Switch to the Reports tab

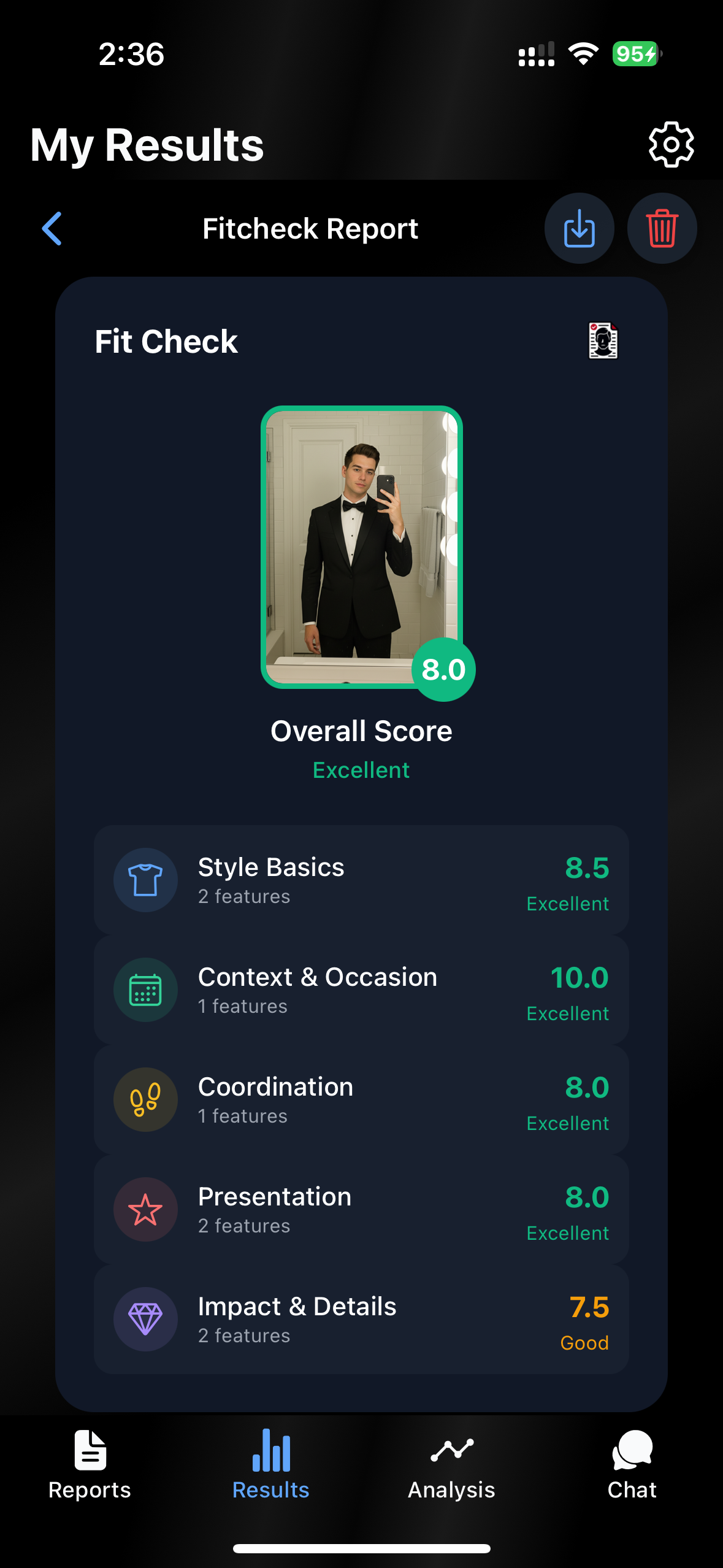[90, 1465]
